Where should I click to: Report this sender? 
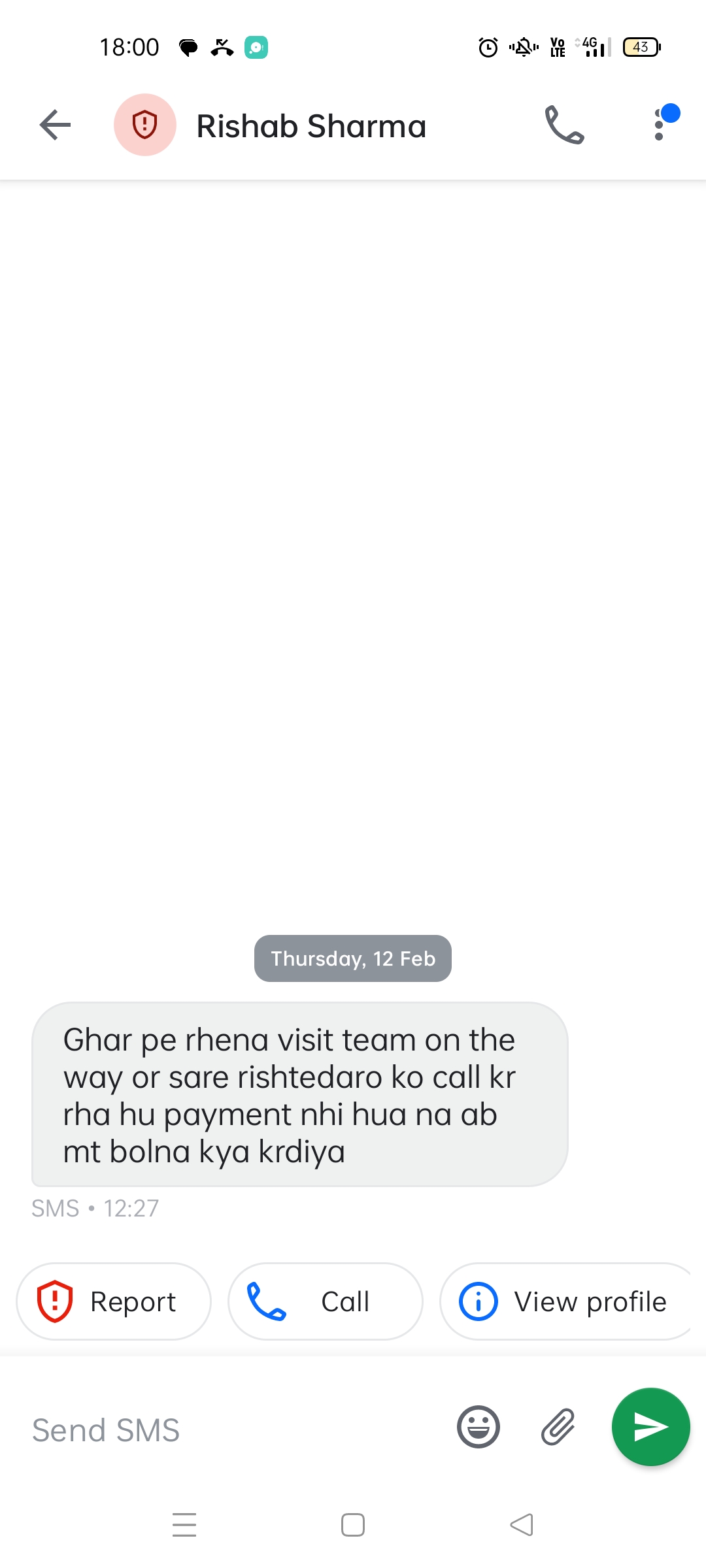pos(114,1301)
